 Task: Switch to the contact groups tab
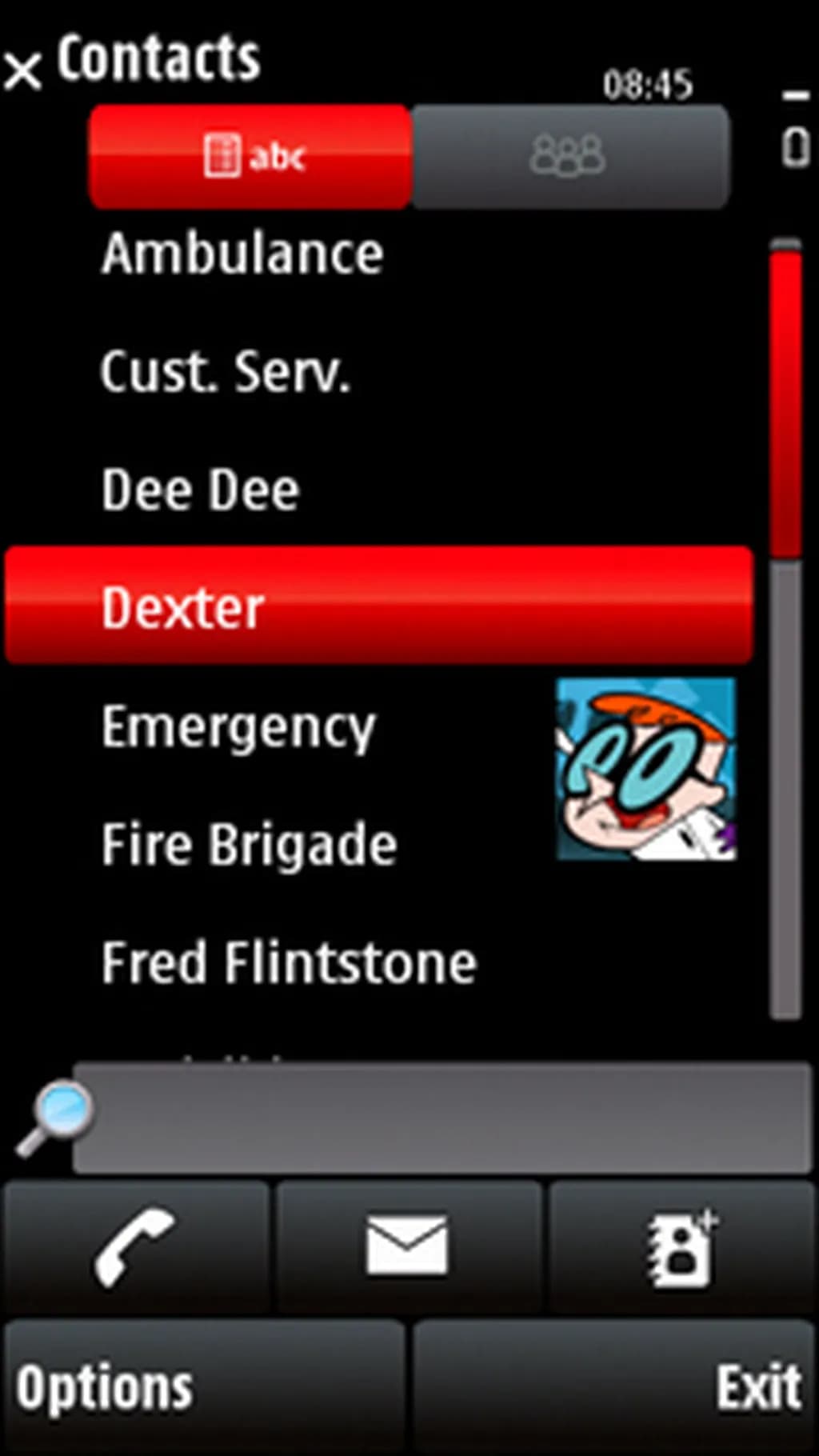pyautogui.click(x=569, y=156)
